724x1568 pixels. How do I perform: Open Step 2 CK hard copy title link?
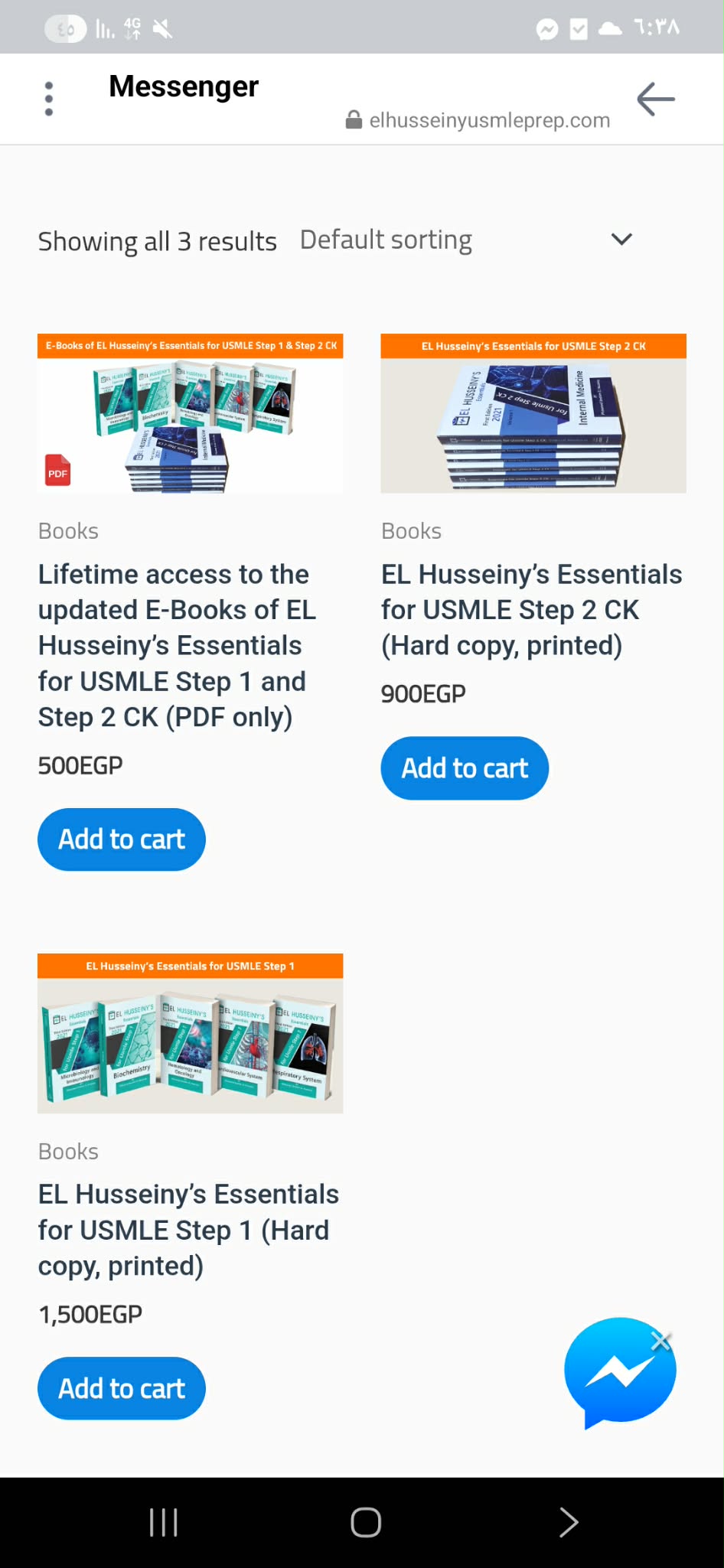coord(531,610)
